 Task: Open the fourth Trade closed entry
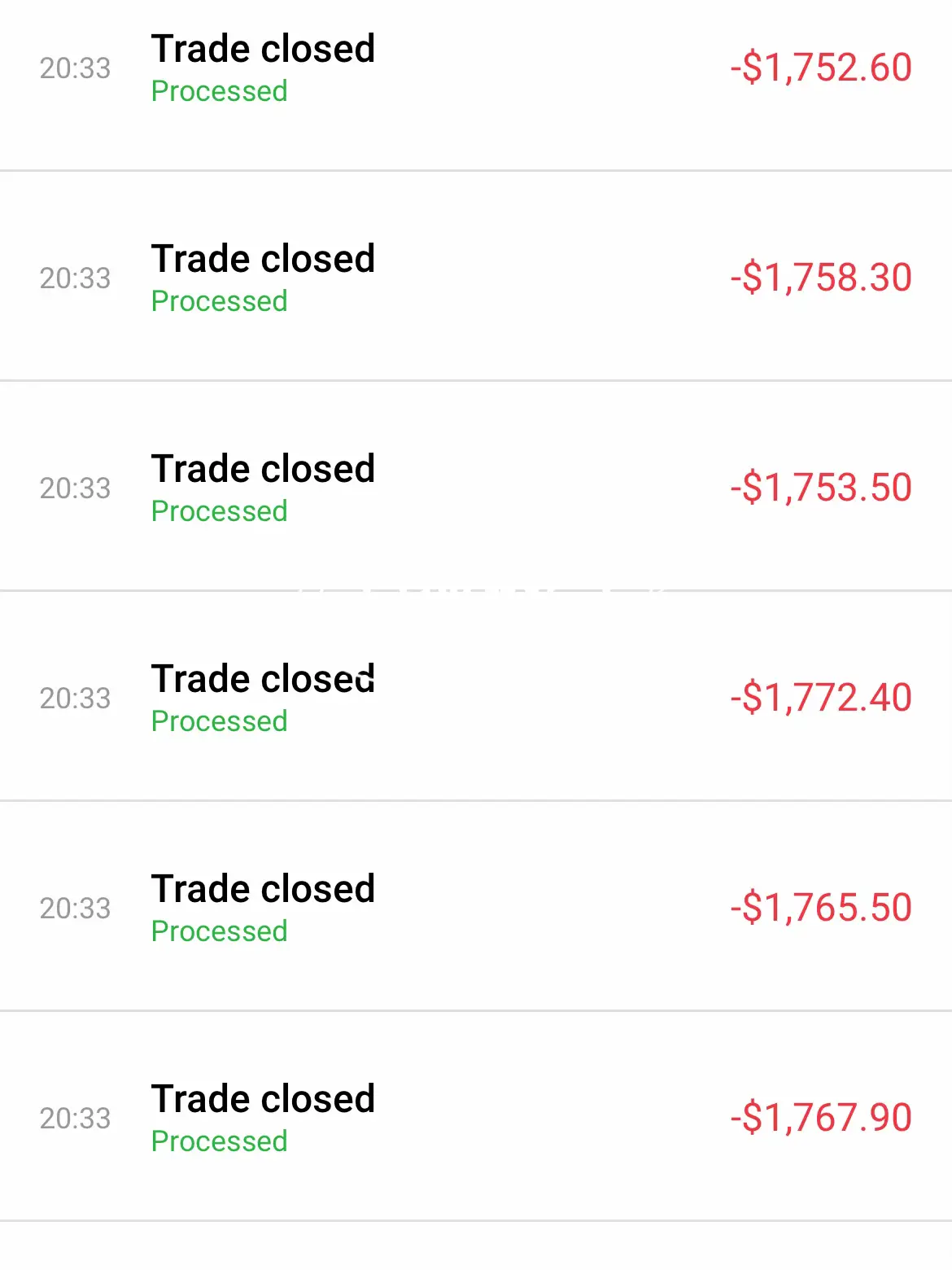(x=263, y=677)
